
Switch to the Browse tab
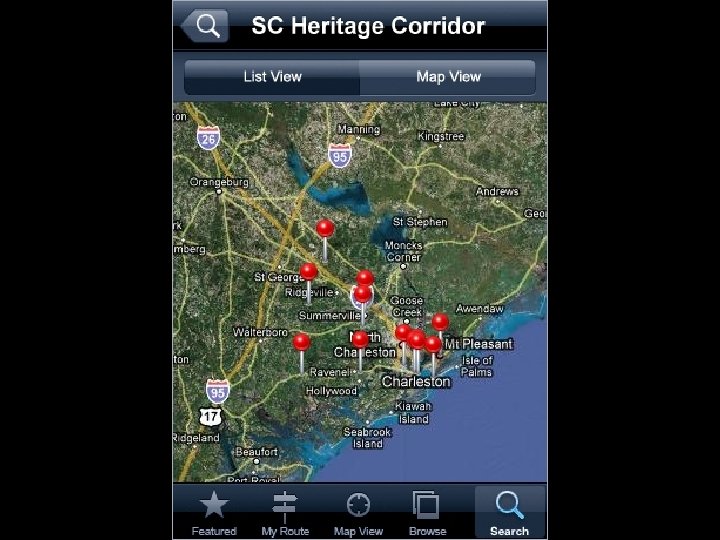(x=427, y=513)
